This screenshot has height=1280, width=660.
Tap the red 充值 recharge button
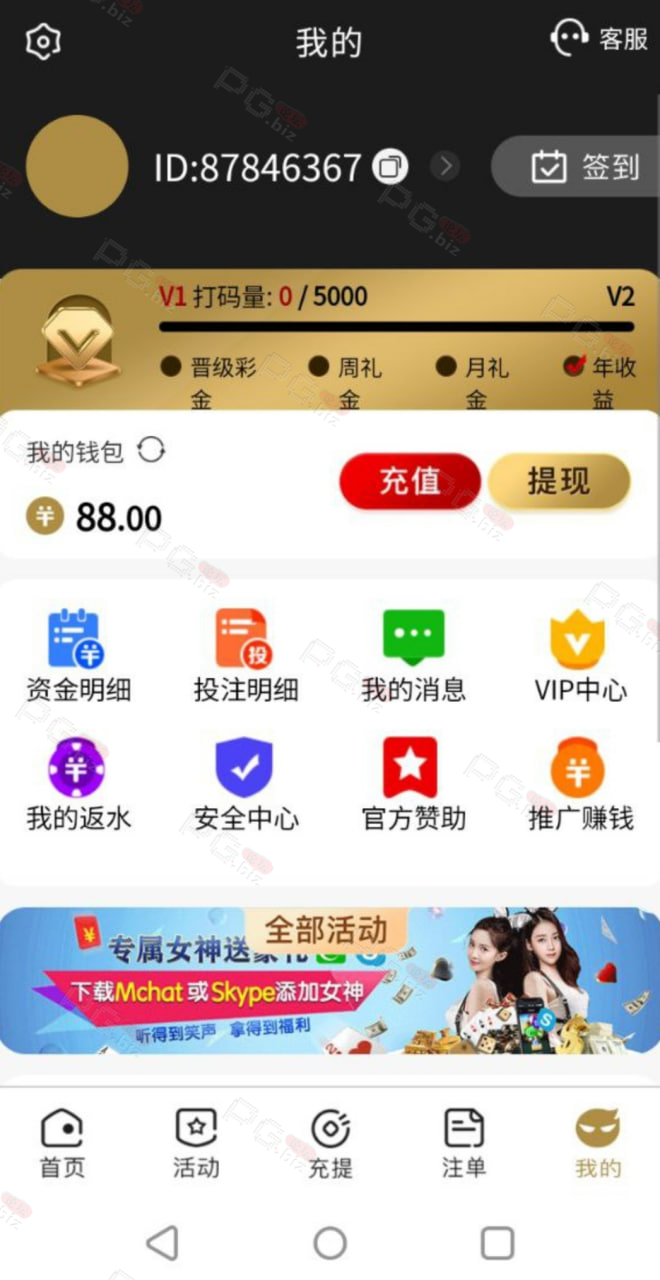coord(410,481)
